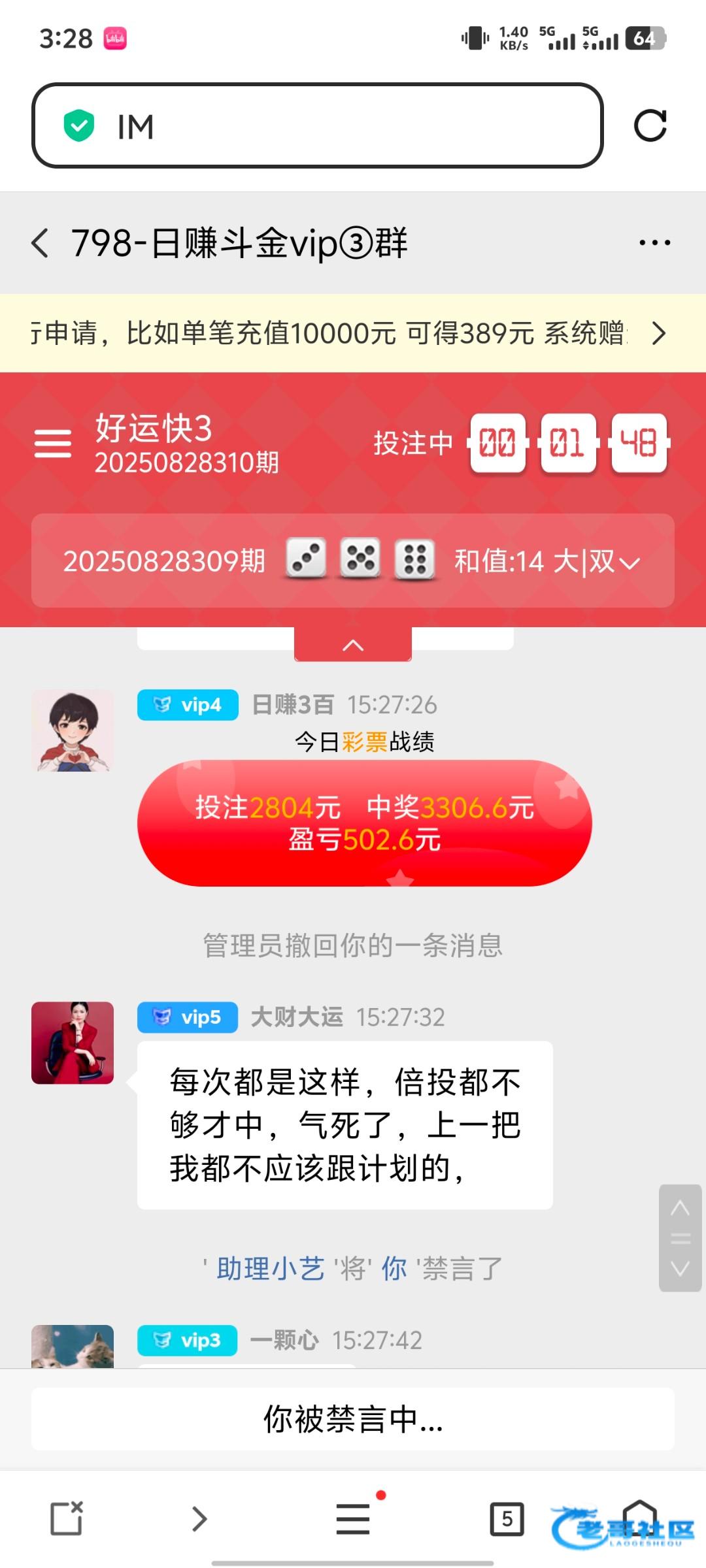Open the three-dot group options menu
The height and width of the screenshot is (1568, 706).
point(654,243)
